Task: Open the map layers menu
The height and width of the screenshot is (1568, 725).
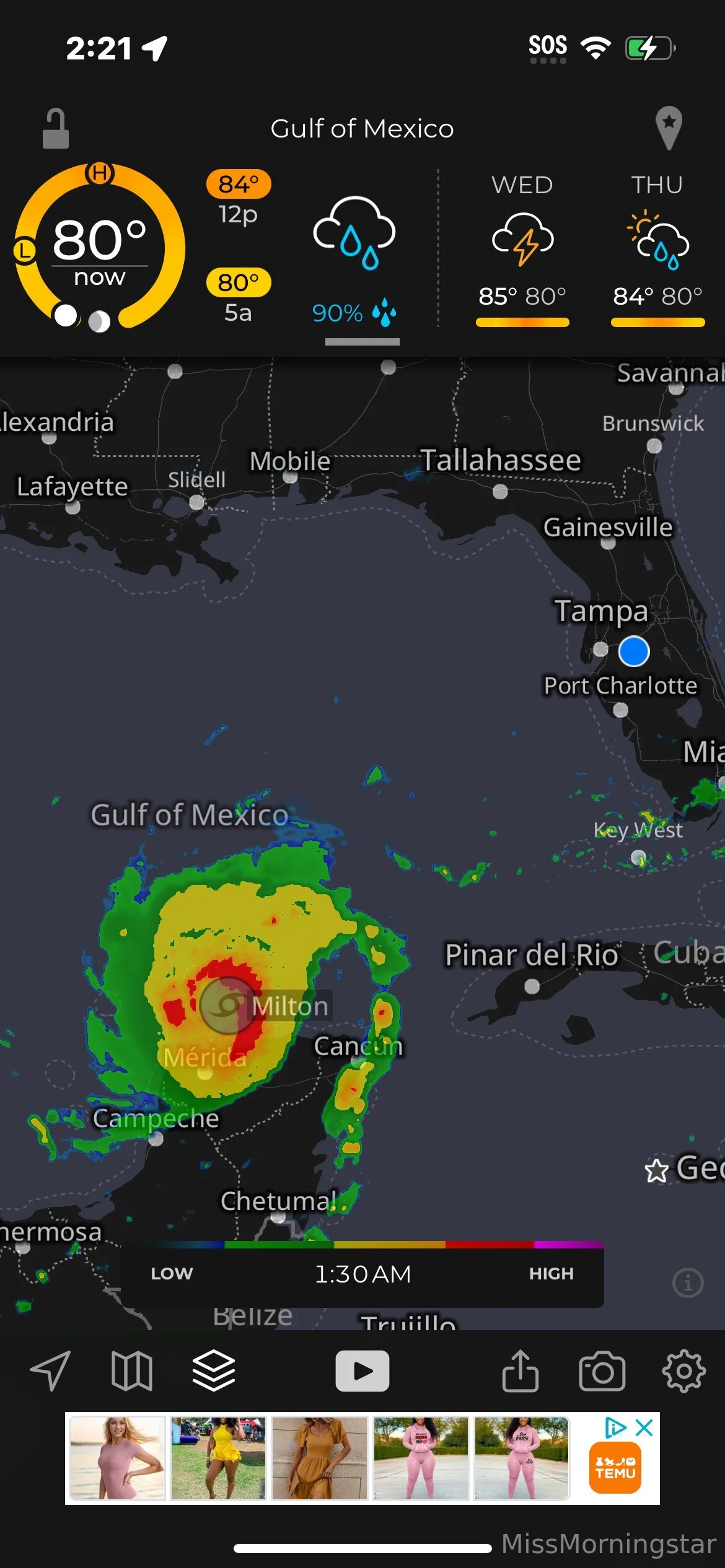Action: [x=214, y=1370]
